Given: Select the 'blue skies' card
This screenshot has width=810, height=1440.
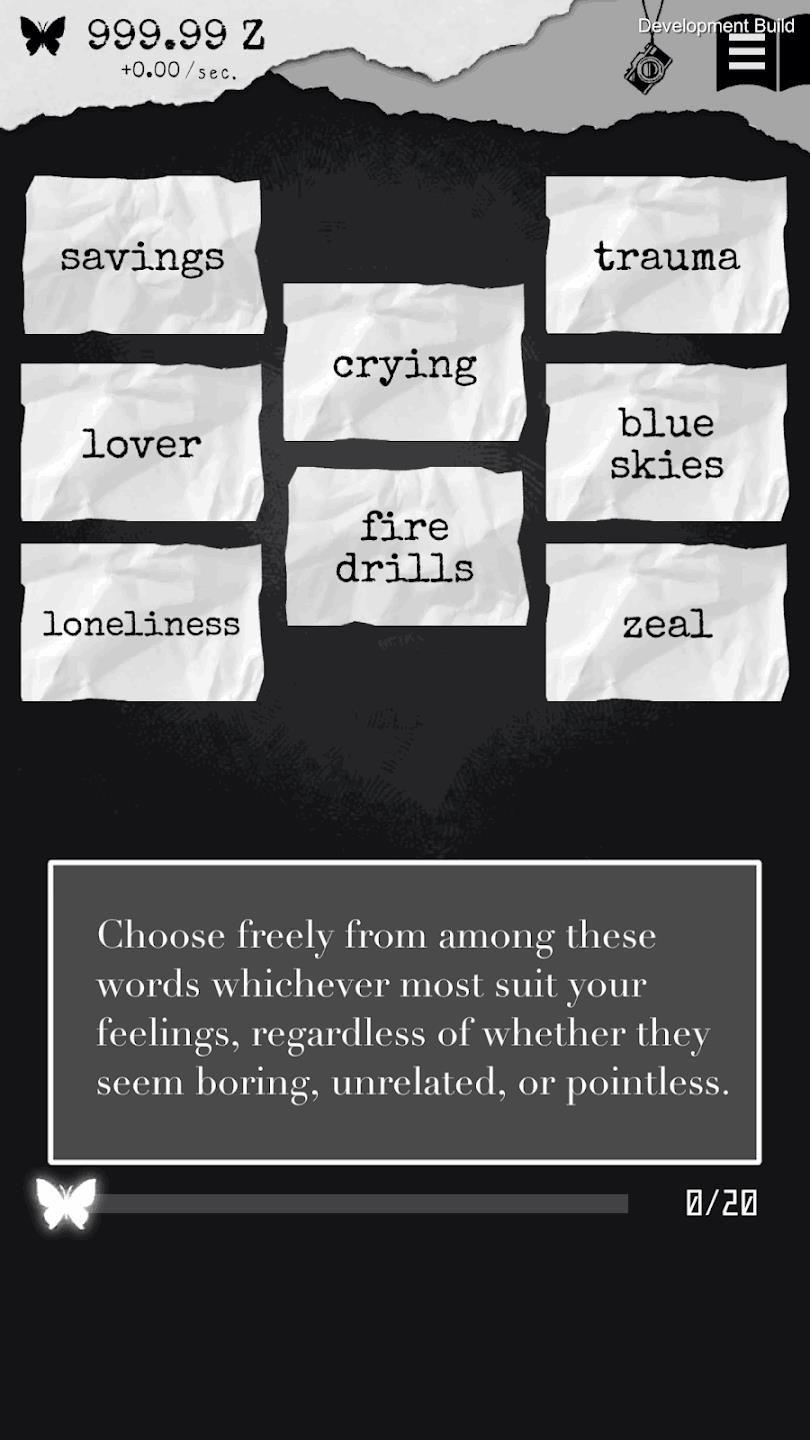Looking at the screenshot, I should tap(666, 443).
